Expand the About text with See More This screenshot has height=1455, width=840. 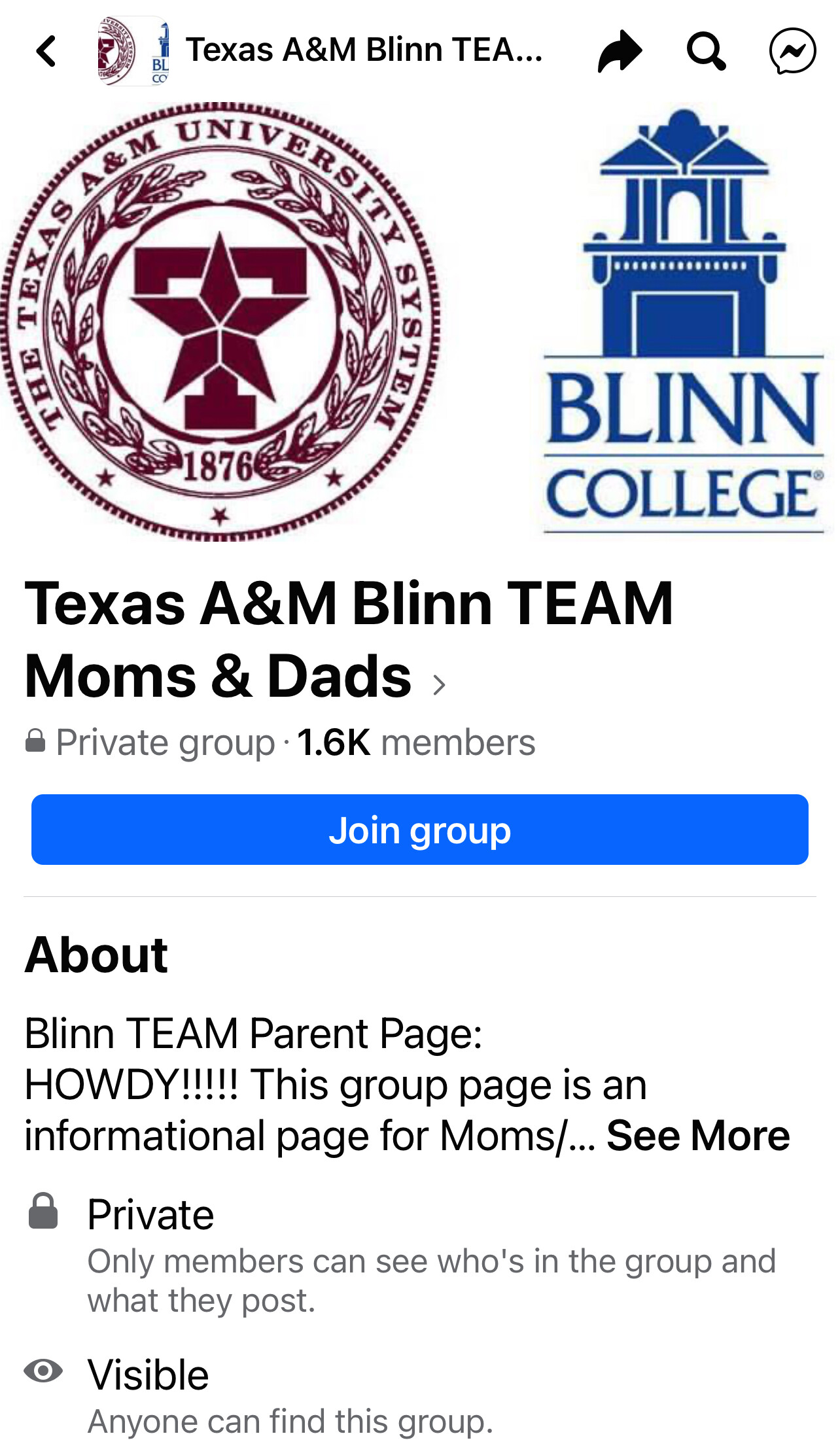697,1136
